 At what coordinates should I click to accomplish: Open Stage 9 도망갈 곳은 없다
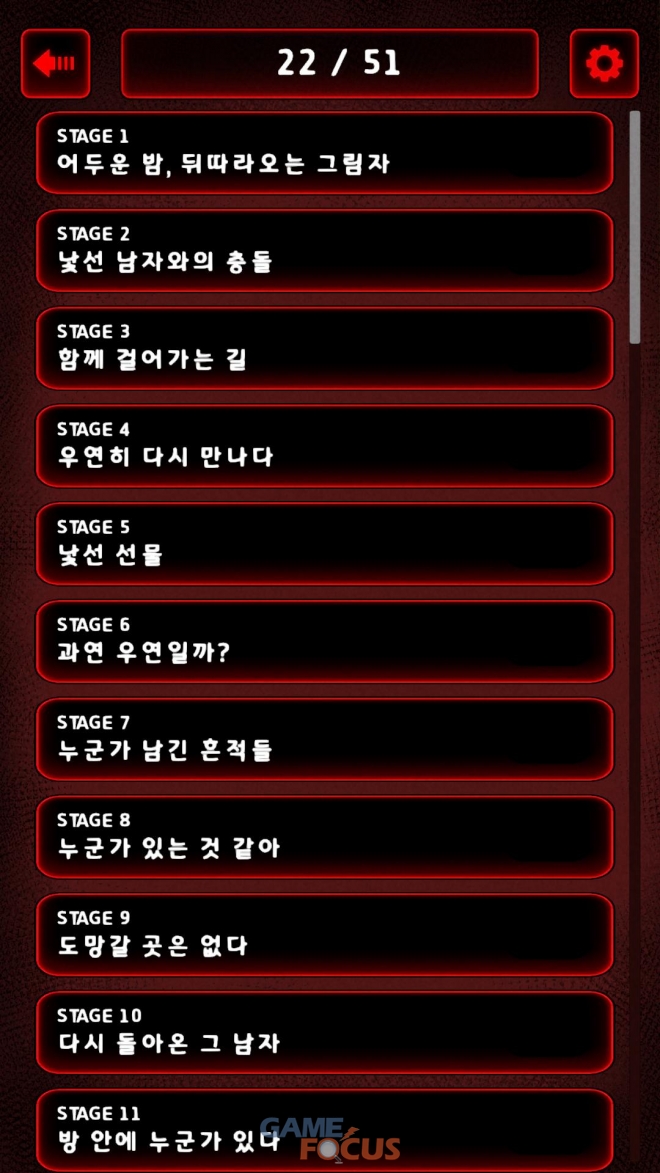tap(324, 934)
